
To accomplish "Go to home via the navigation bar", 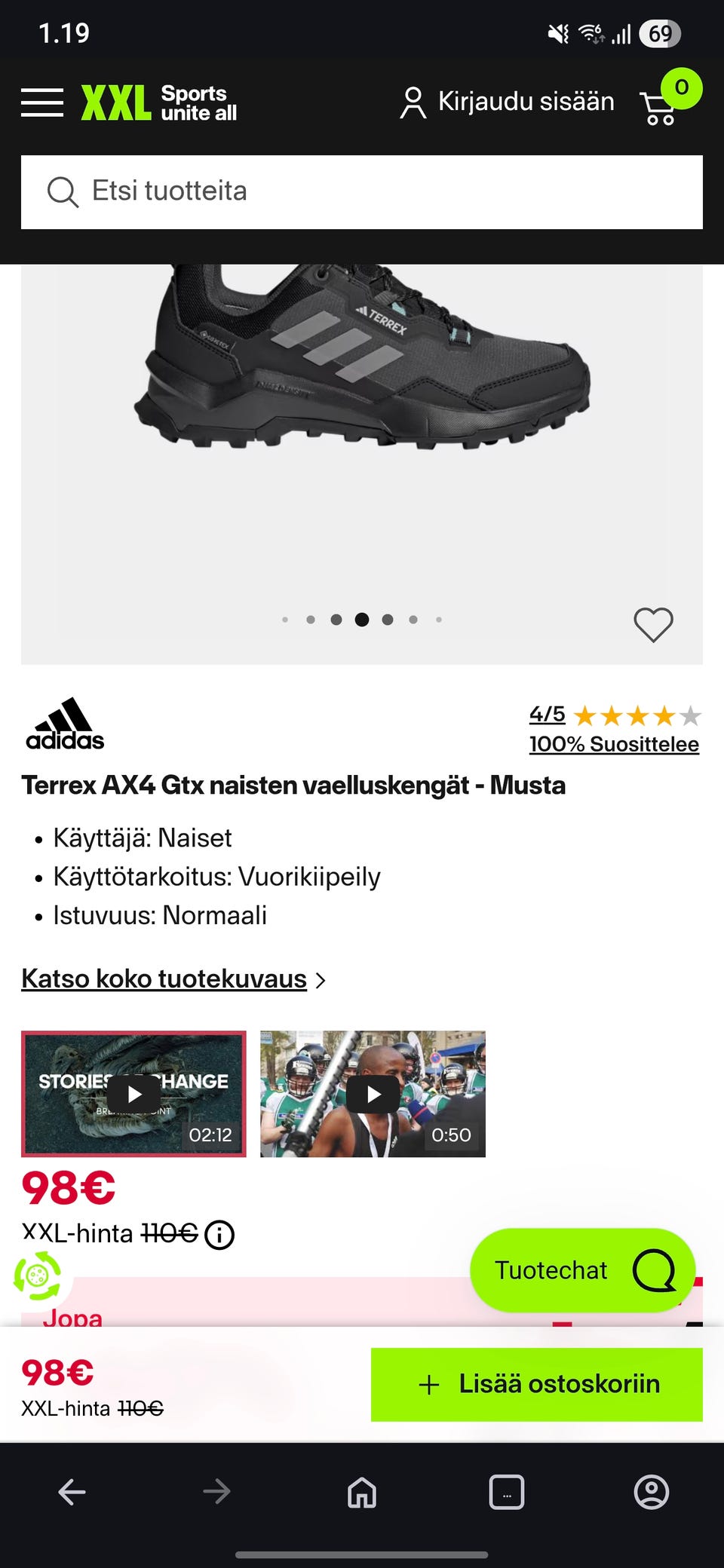I will 360,1492.
